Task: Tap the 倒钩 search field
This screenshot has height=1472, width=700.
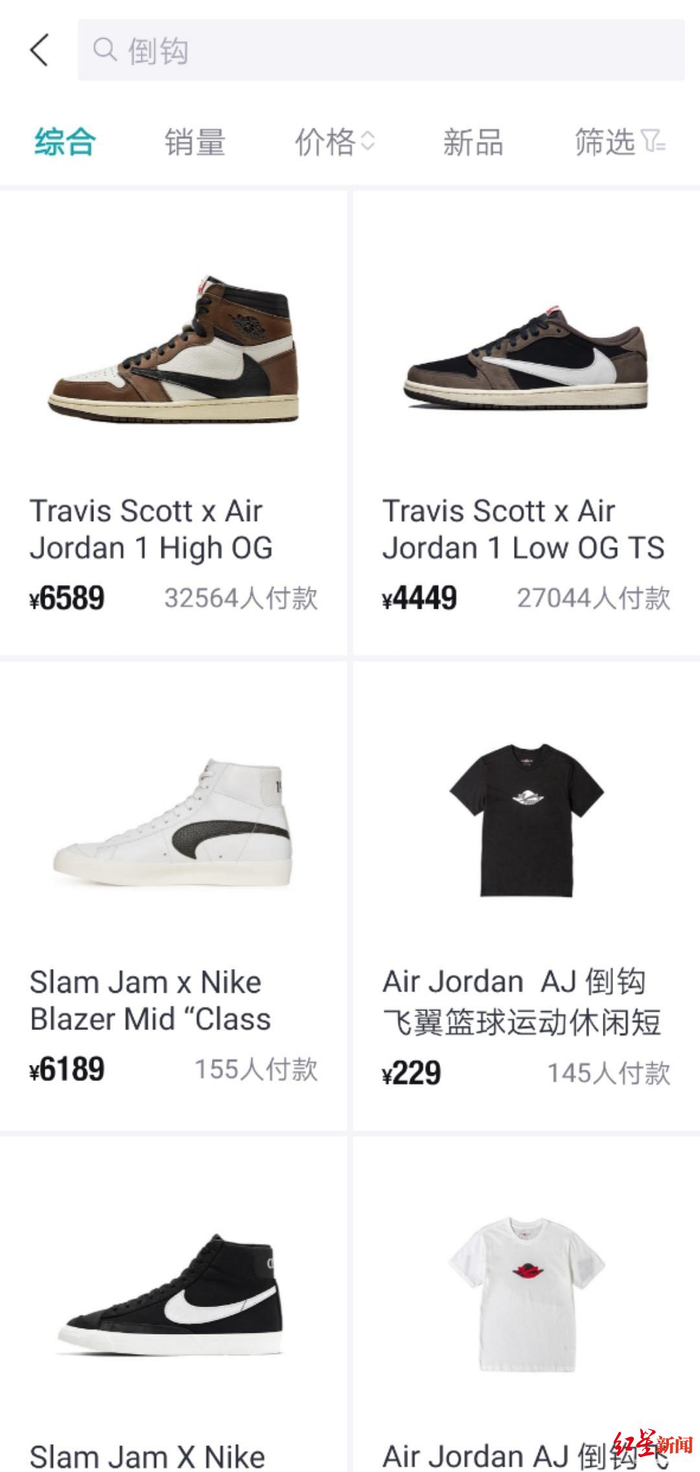Action: click(380, 50)
